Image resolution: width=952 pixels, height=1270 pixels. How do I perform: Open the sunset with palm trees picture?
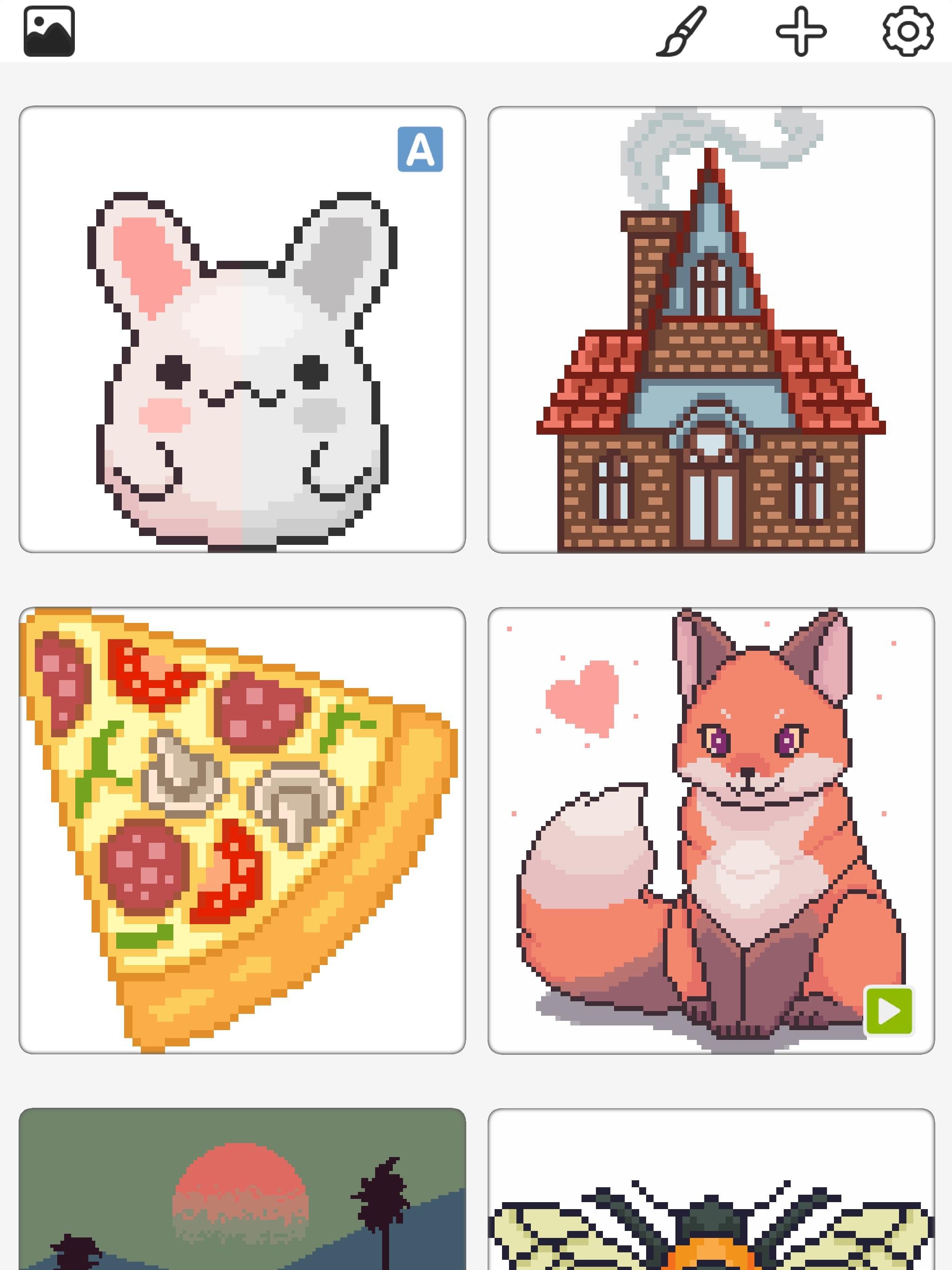click(x=242, y=1191)
